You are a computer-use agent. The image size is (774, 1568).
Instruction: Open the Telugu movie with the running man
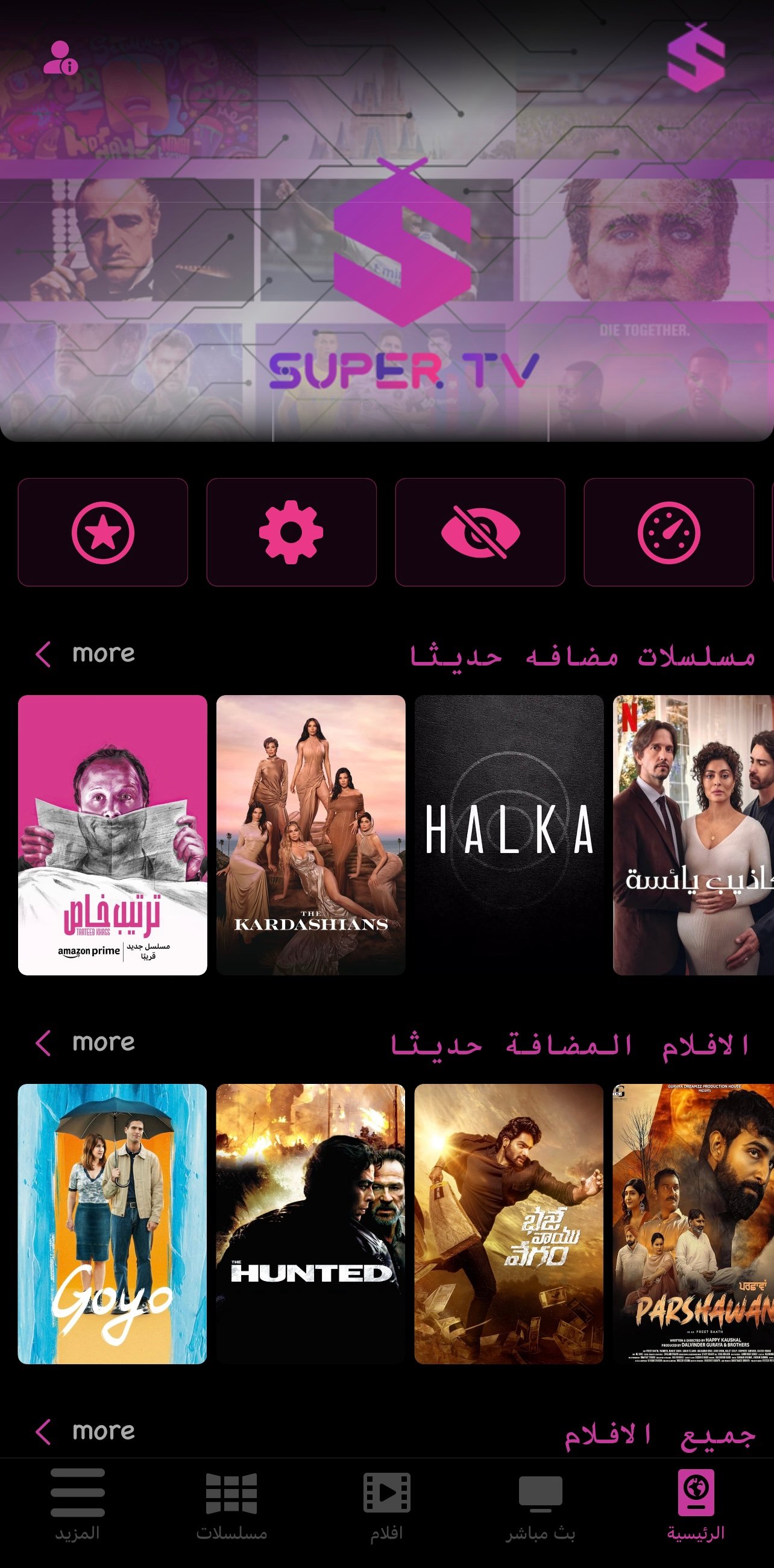(509, 1224)
